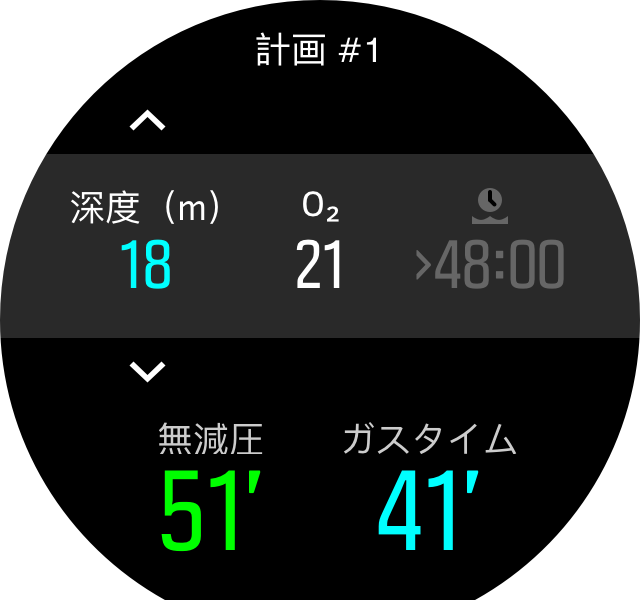
Task: Tap the up chevron to increase depth
Action: 148,122
